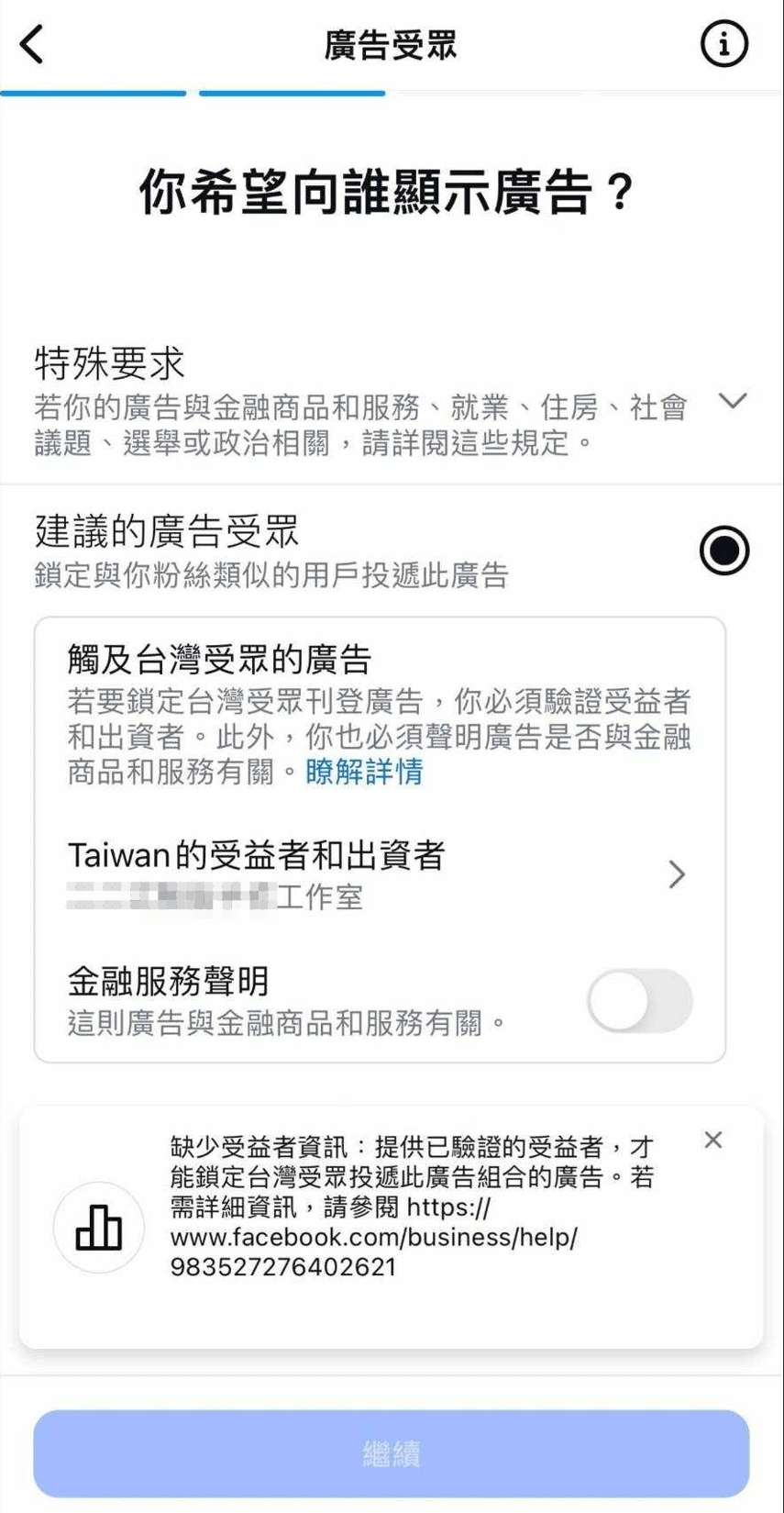Select the second blue progress step
This screenshot has height=1513, width=784.
tap(292, 92)
